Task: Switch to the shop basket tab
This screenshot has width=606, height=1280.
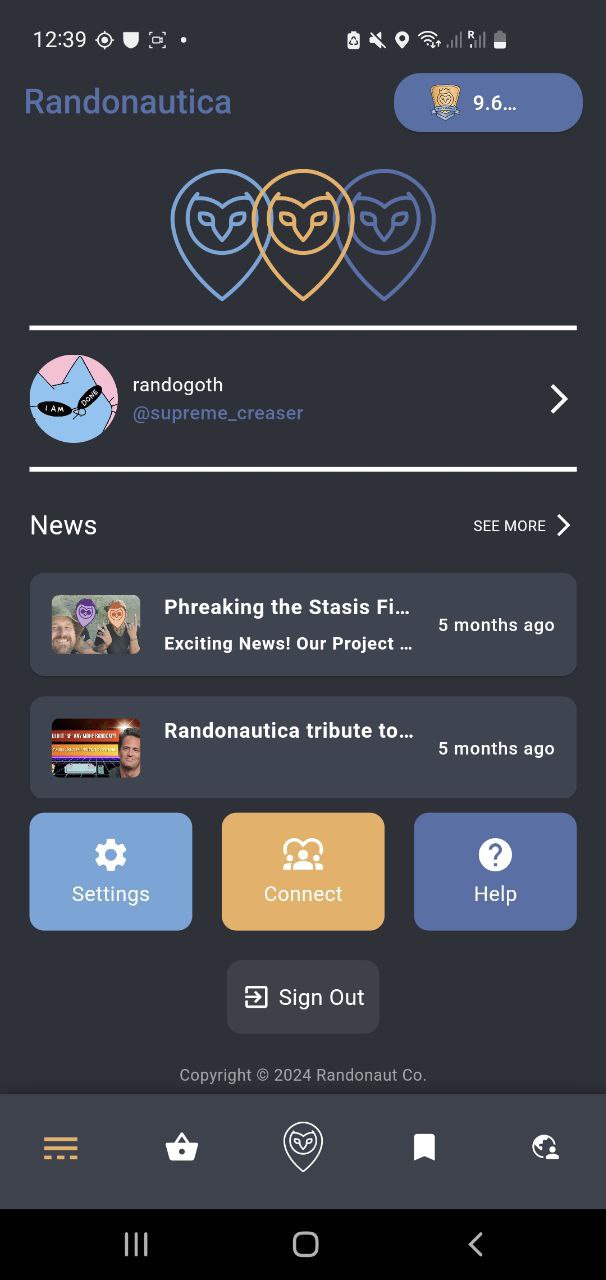Action: [x=182, y=1148]
